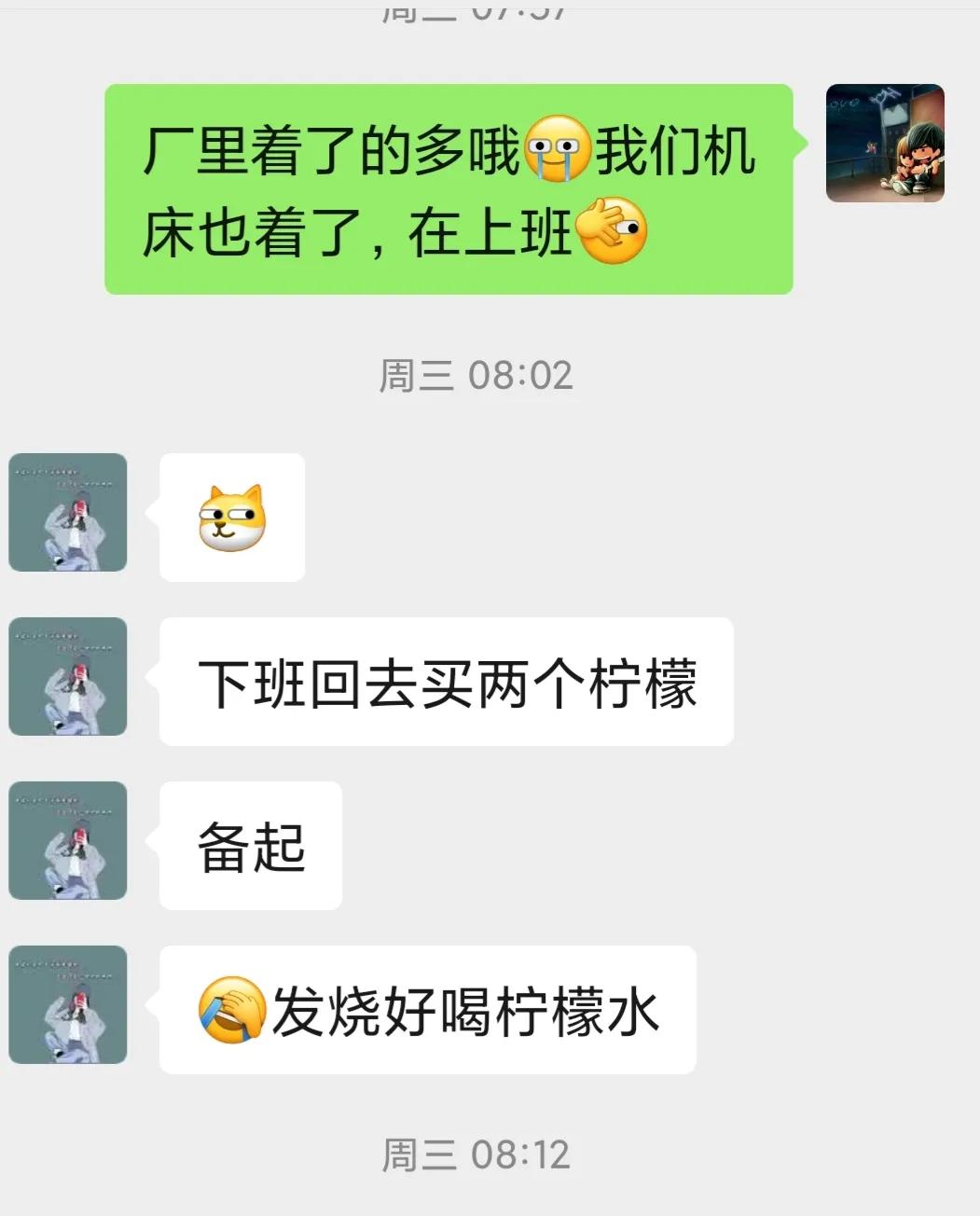Click the facepalm emoji before 发烧好喝柠檬水
The width and height of the screenshot is (980, 1216).
click(228, 1010)
